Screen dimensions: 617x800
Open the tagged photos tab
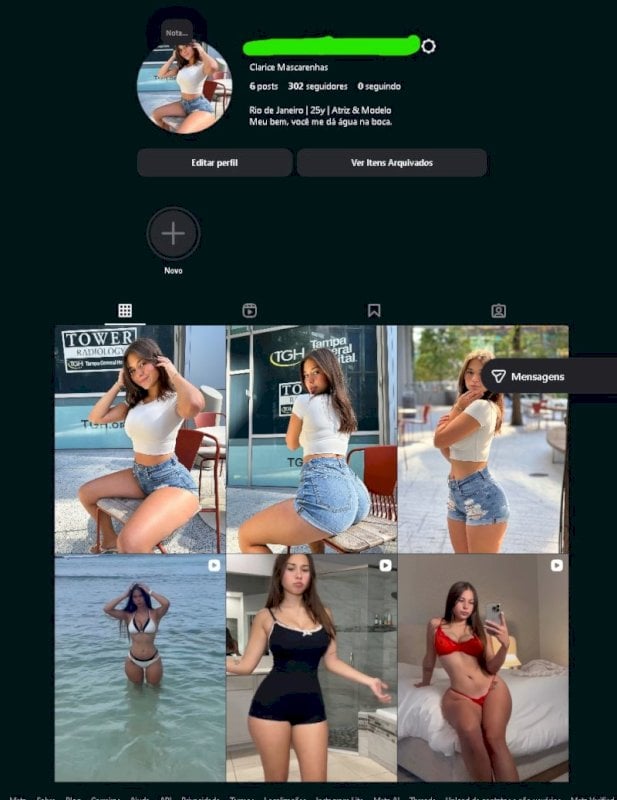click(x=498, y=311)
